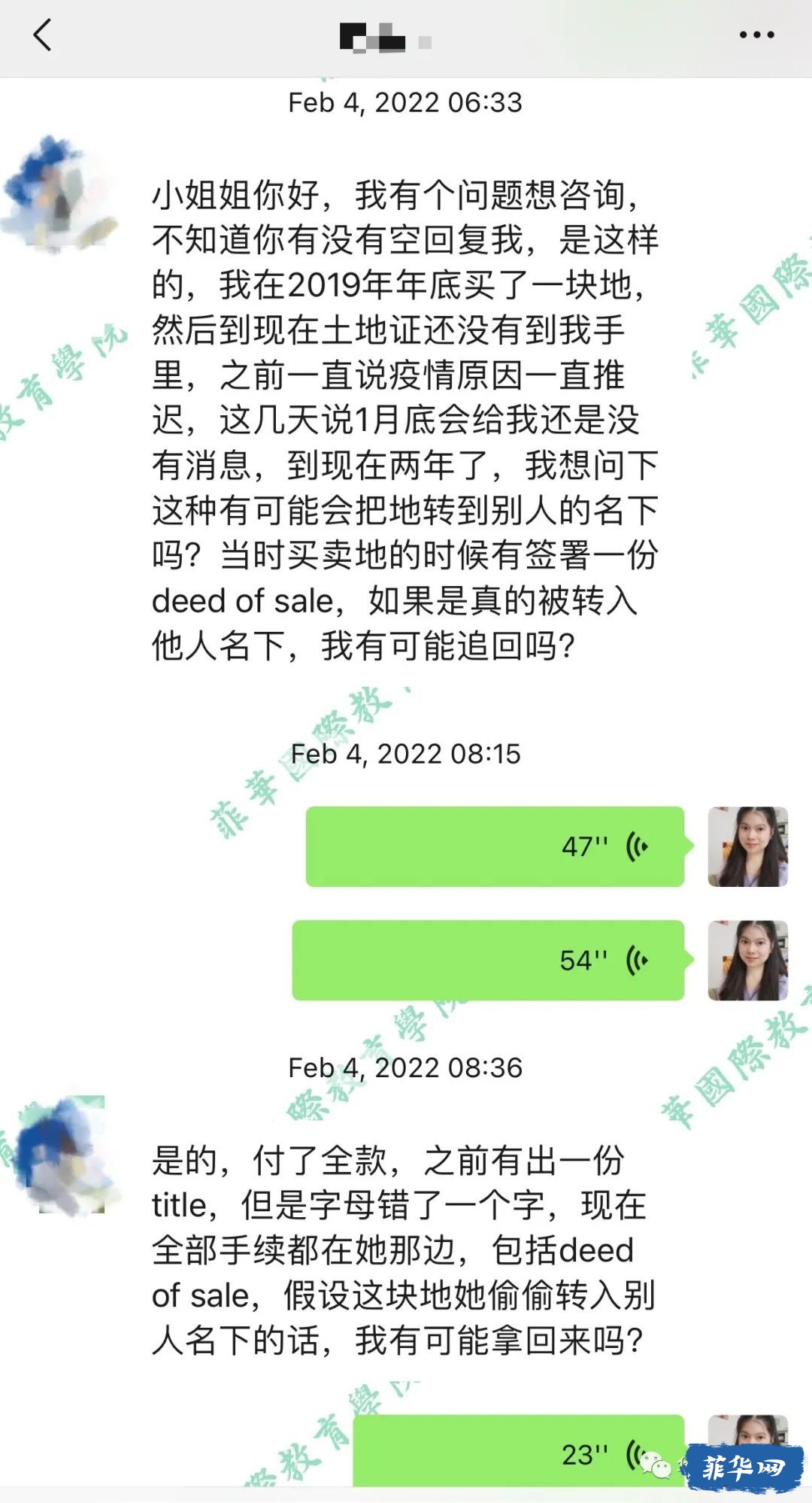Play the 54-second voice message
The height and width of the screenshot is (1503, 812).
488,960
